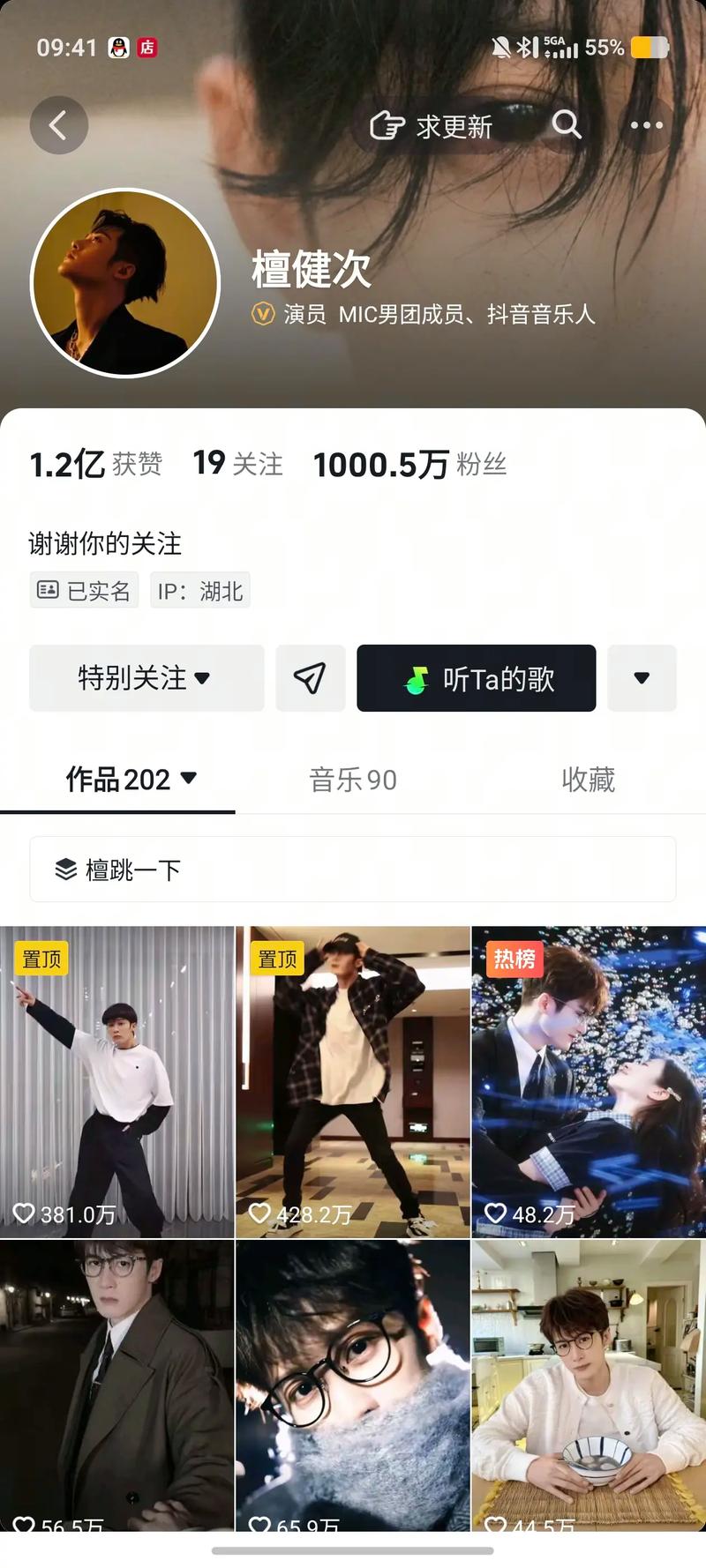Tap the heart icon under the first pinned video
This screenshot has height=1568, width=706.
pos(24,1213)
